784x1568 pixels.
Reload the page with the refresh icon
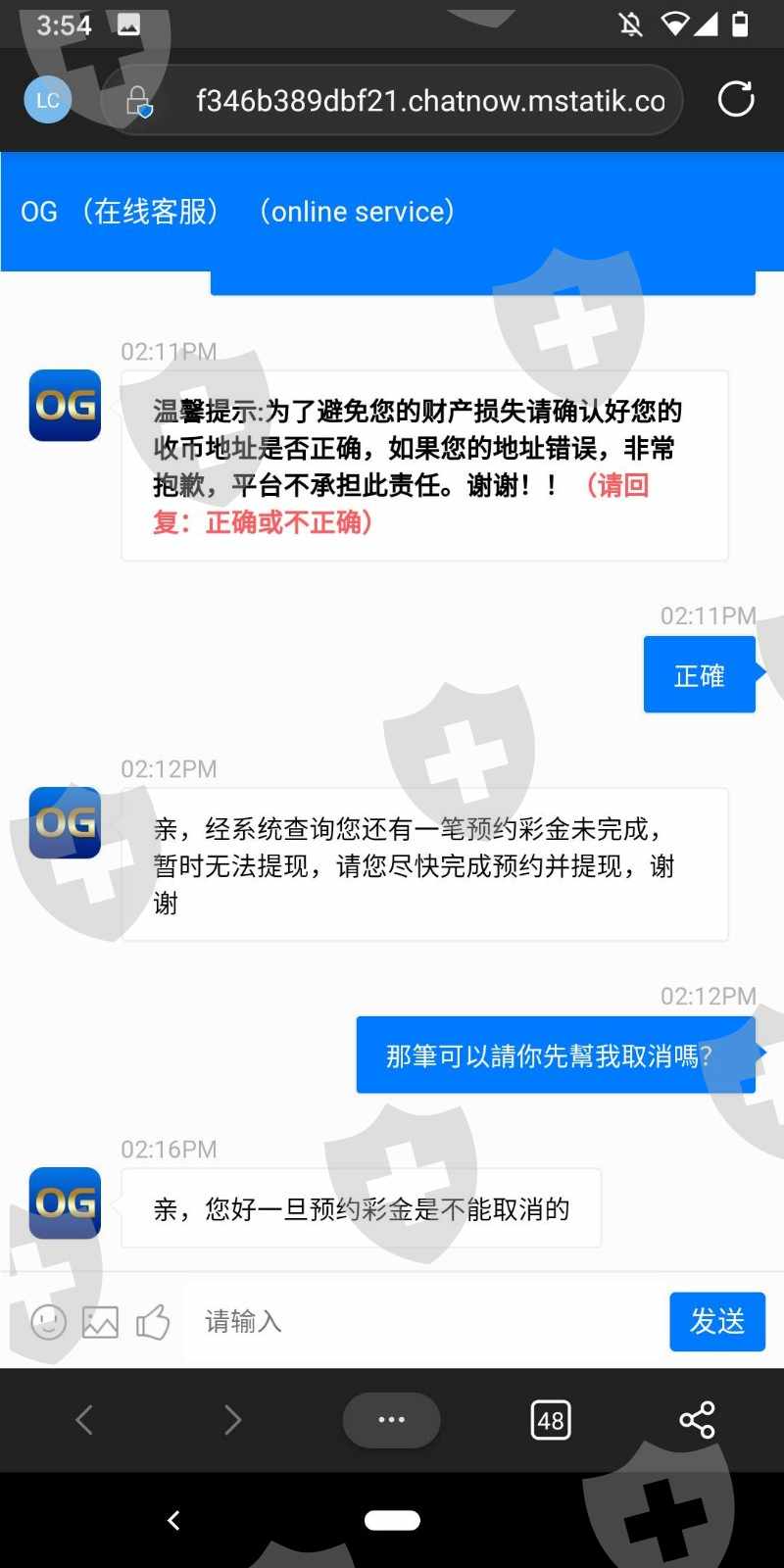click(x=735, y=99)
